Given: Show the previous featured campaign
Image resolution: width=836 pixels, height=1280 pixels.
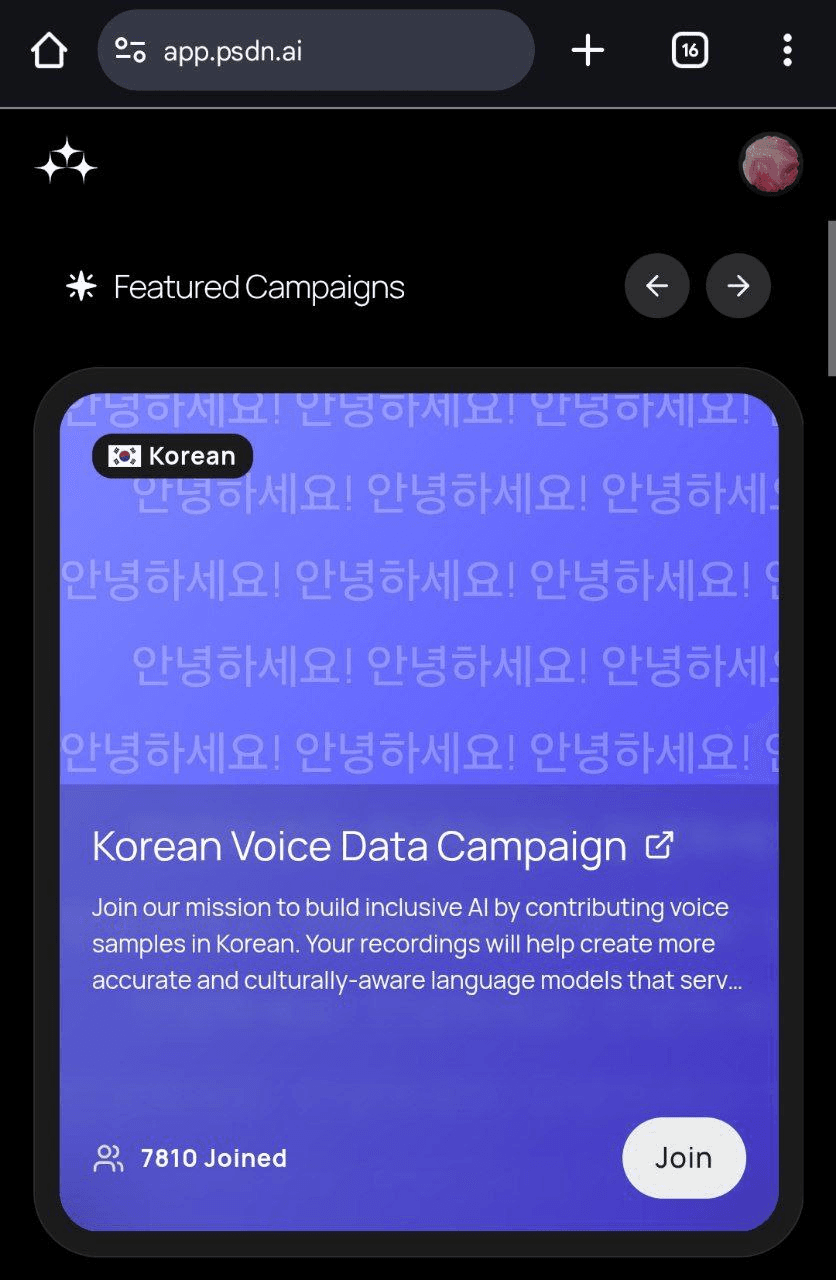Looking at the screenshot, I should [x=657, y=287].
